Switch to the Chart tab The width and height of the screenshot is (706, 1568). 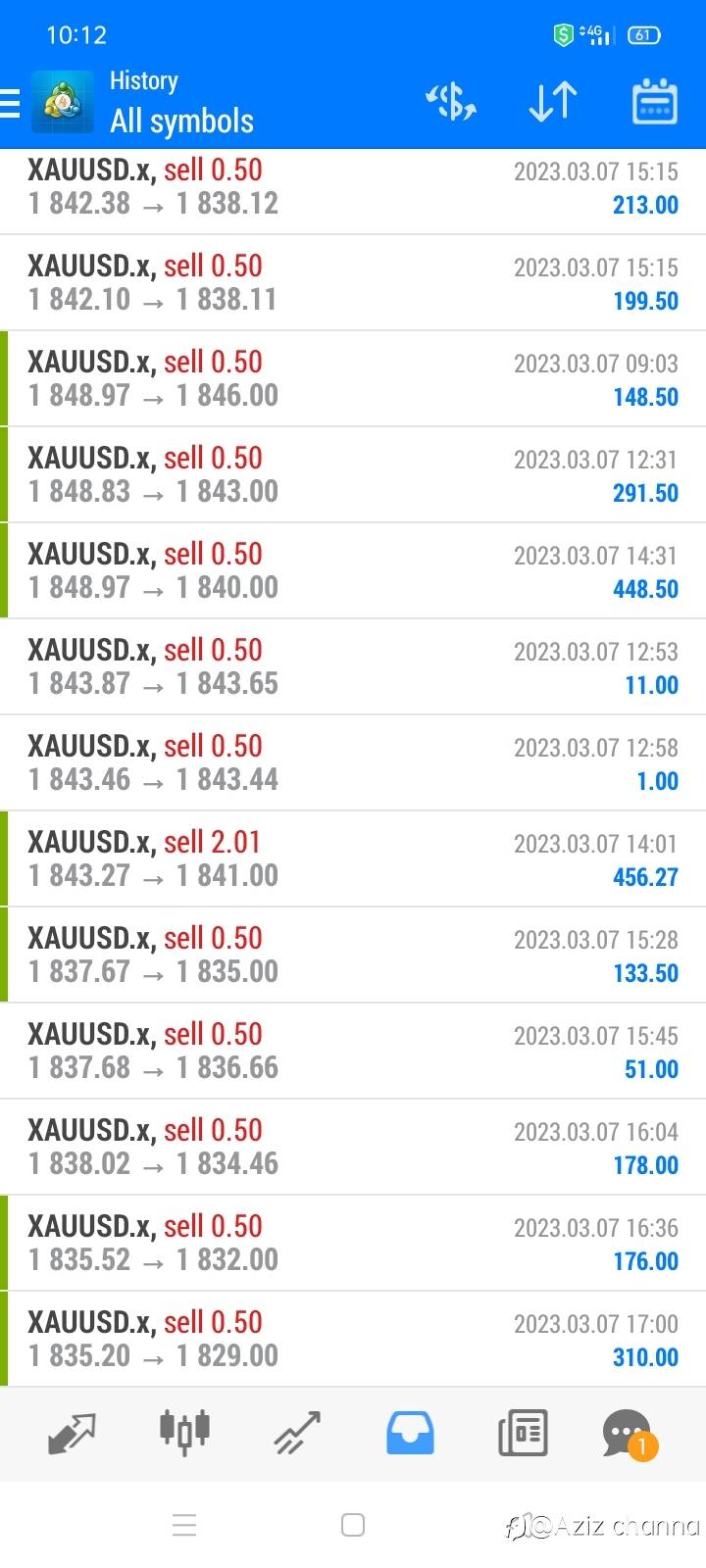tap(184, 1433)
